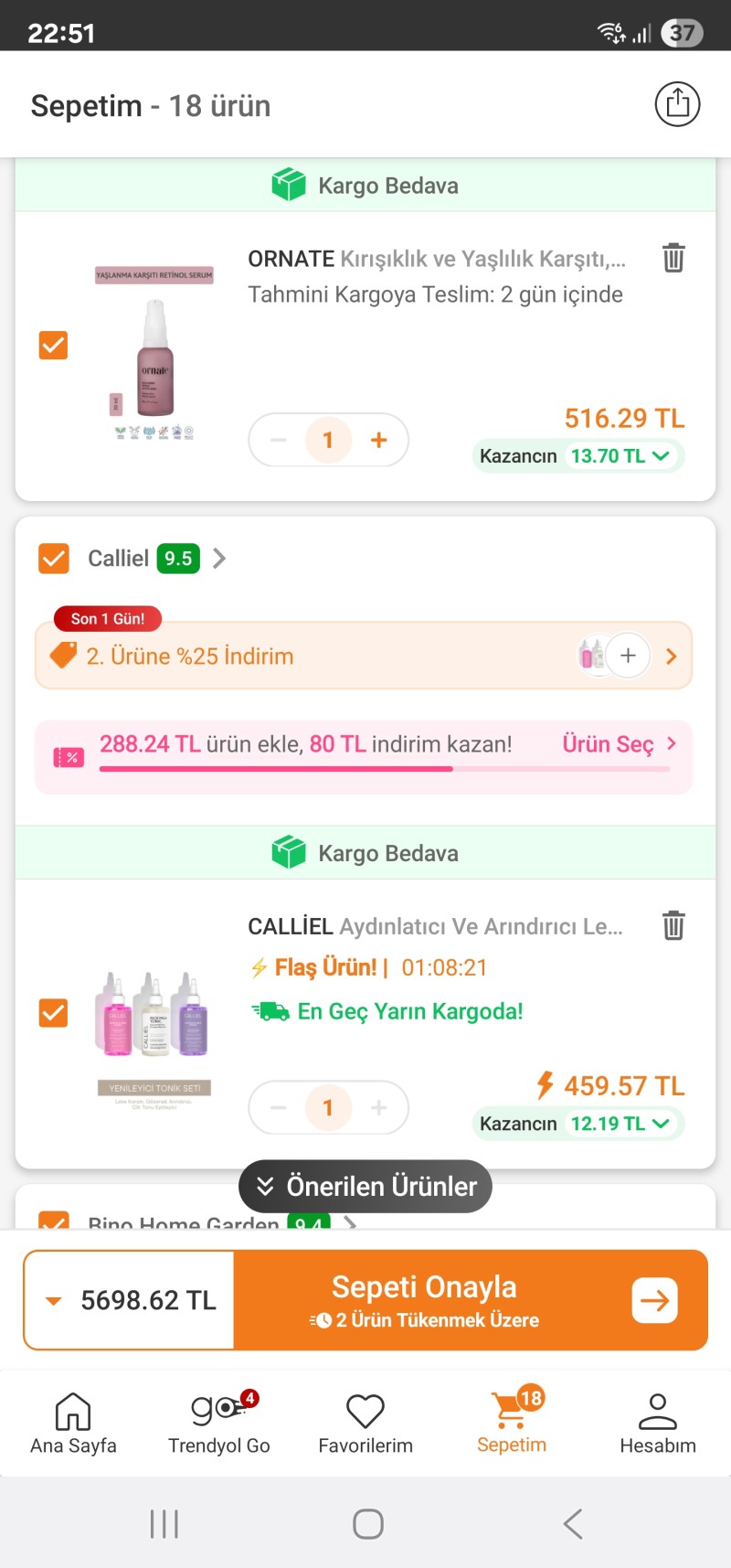Delete the ORNATE serum from cart
Screen dimensions: 731x1568
673,258
